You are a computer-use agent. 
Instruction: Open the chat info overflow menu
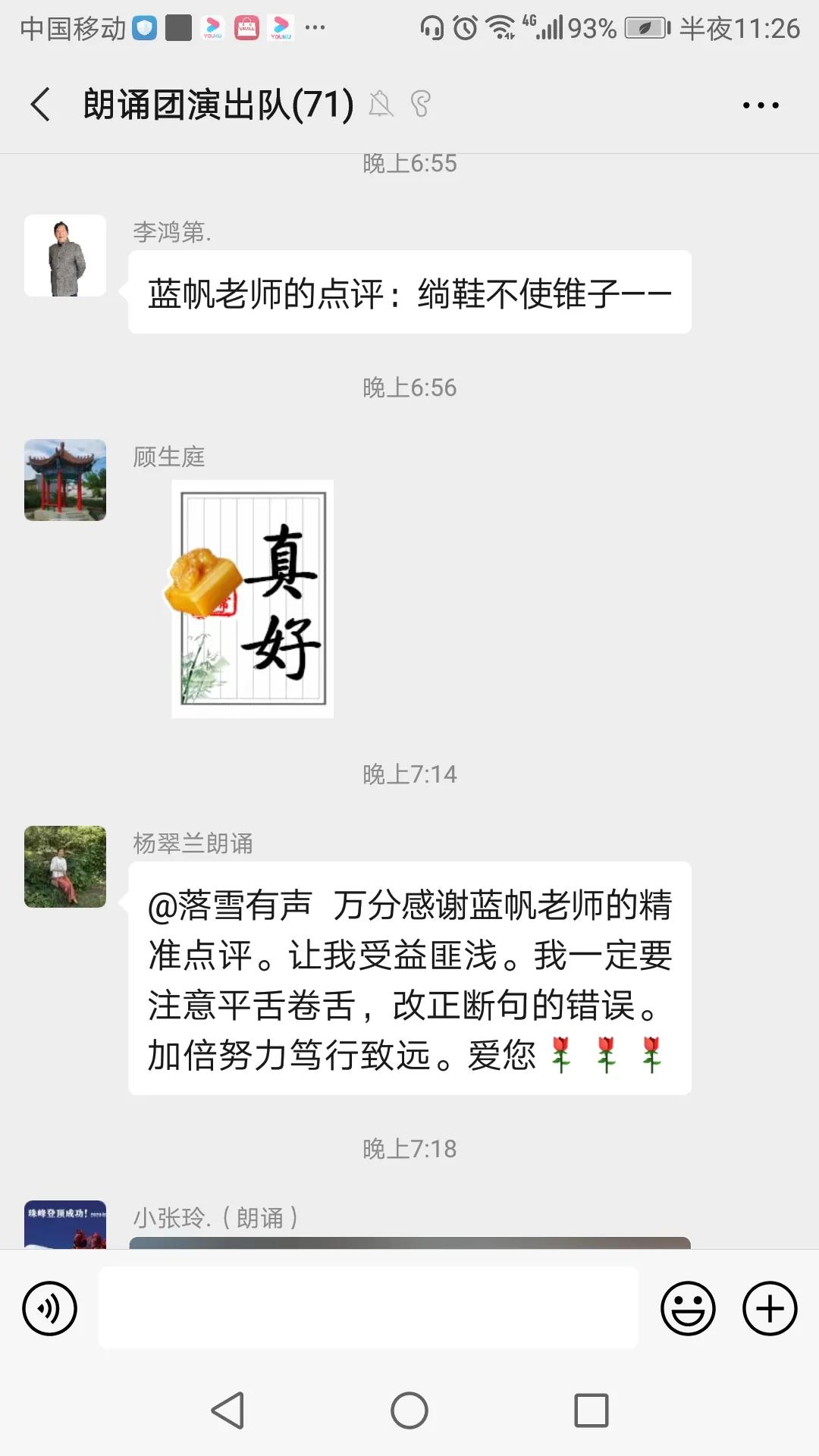(760, 105)
